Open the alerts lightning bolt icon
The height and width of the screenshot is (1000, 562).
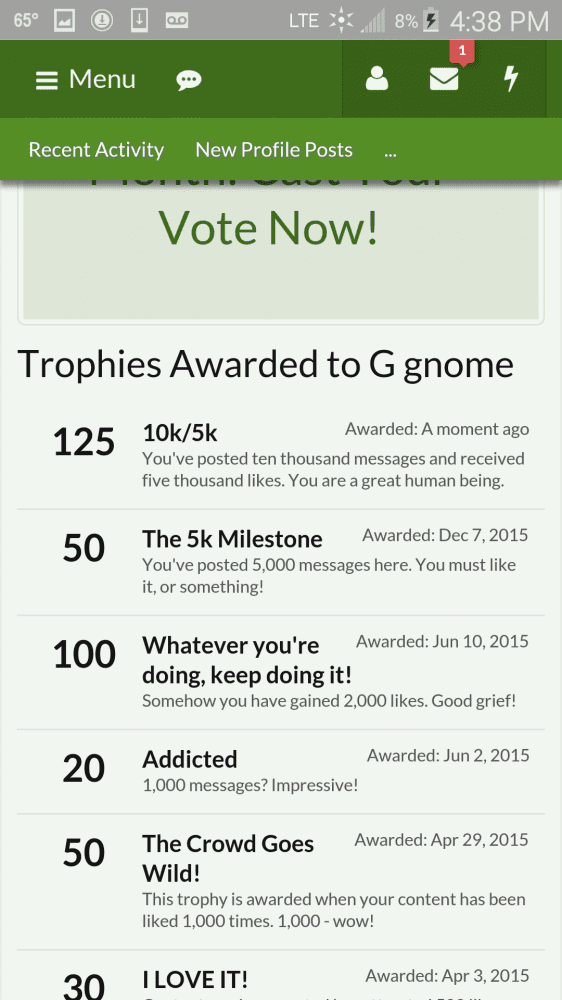pyautogui.click(x=511, y=80)
